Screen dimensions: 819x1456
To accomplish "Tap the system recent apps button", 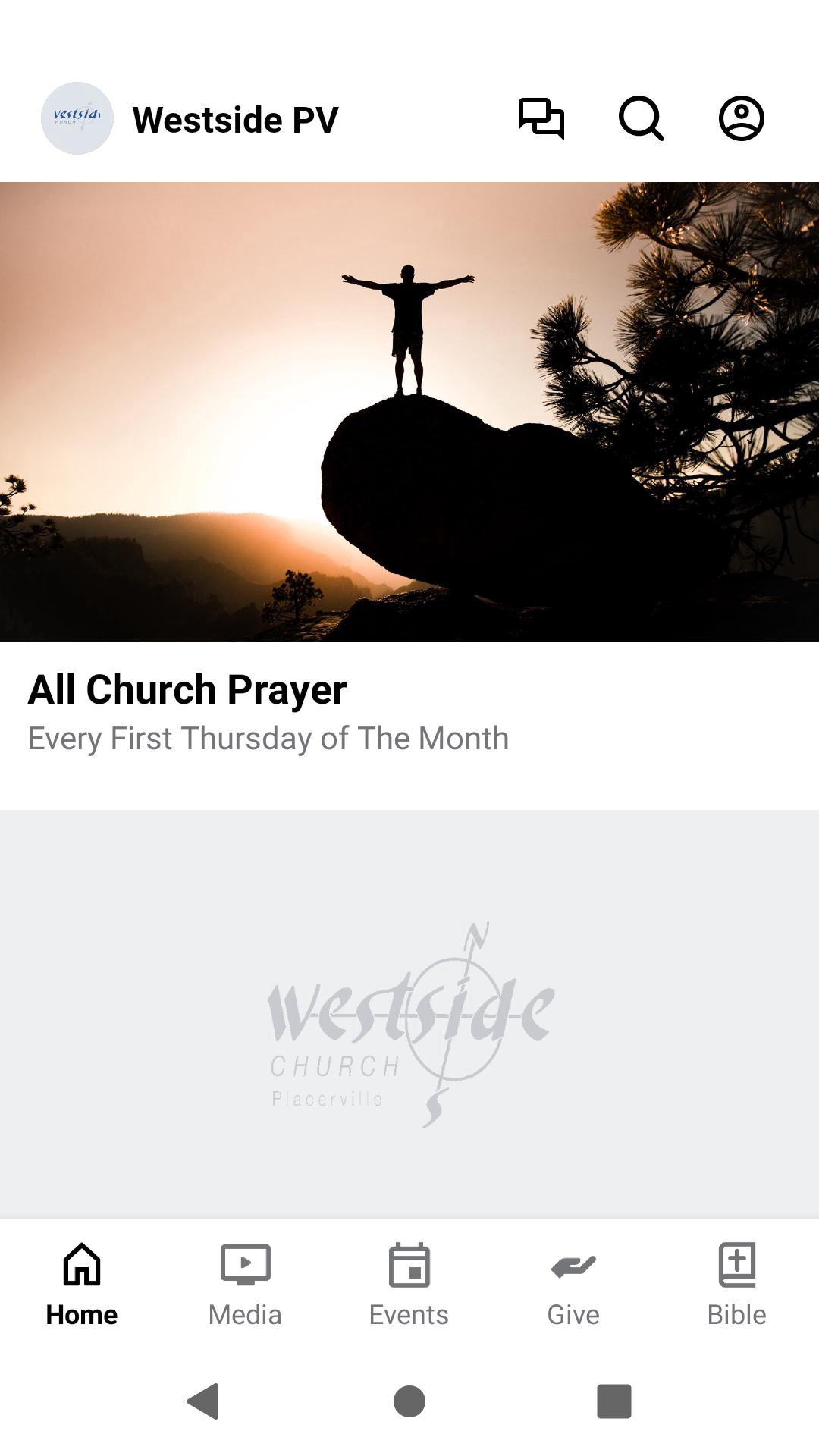I will click(613, 1401).
